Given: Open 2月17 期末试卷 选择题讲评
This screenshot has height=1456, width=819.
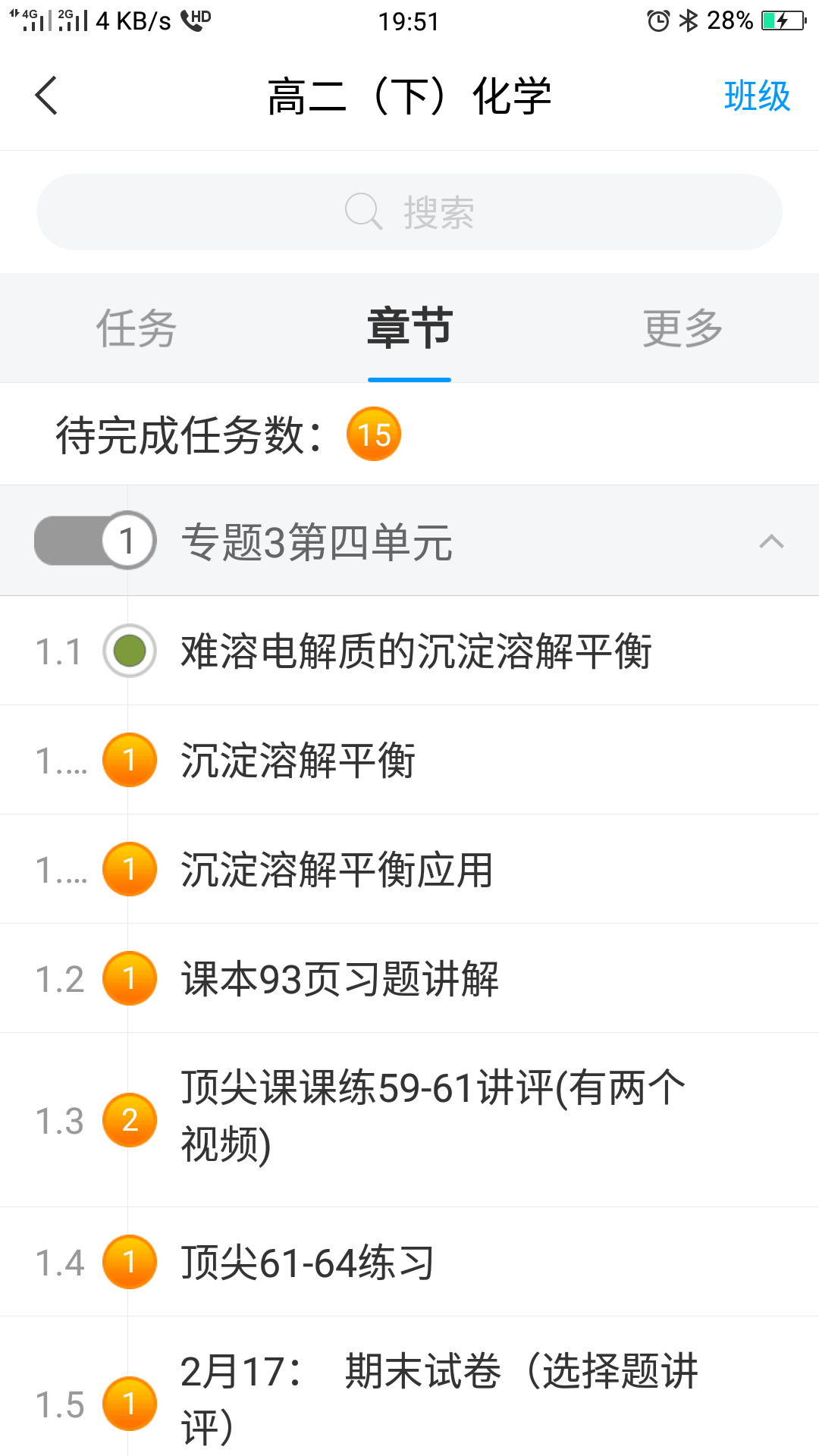Looking at the screenshot, I should 409,1386.
